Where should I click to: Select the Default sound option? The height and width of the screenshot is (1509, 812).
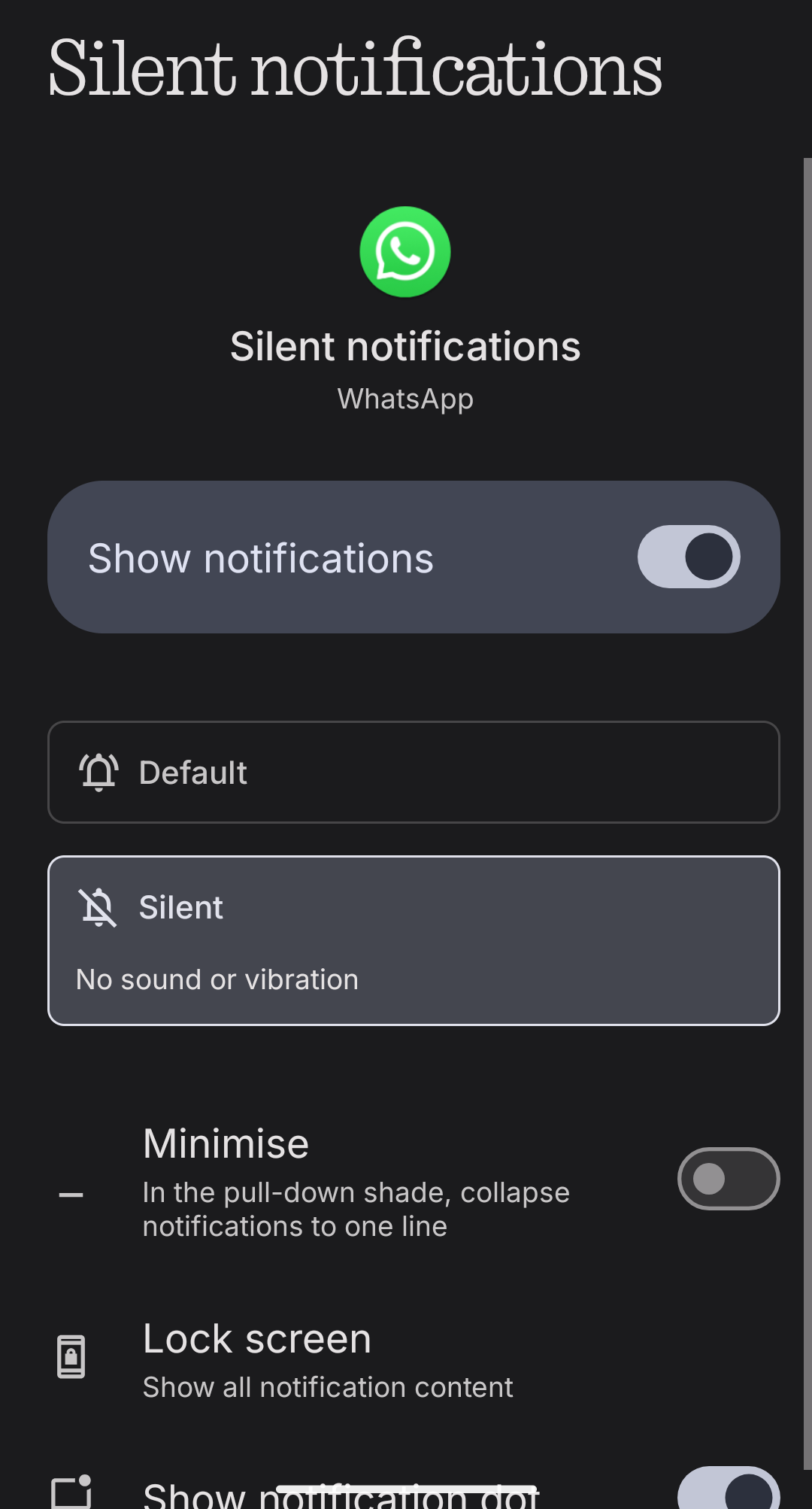coord(414,772)
